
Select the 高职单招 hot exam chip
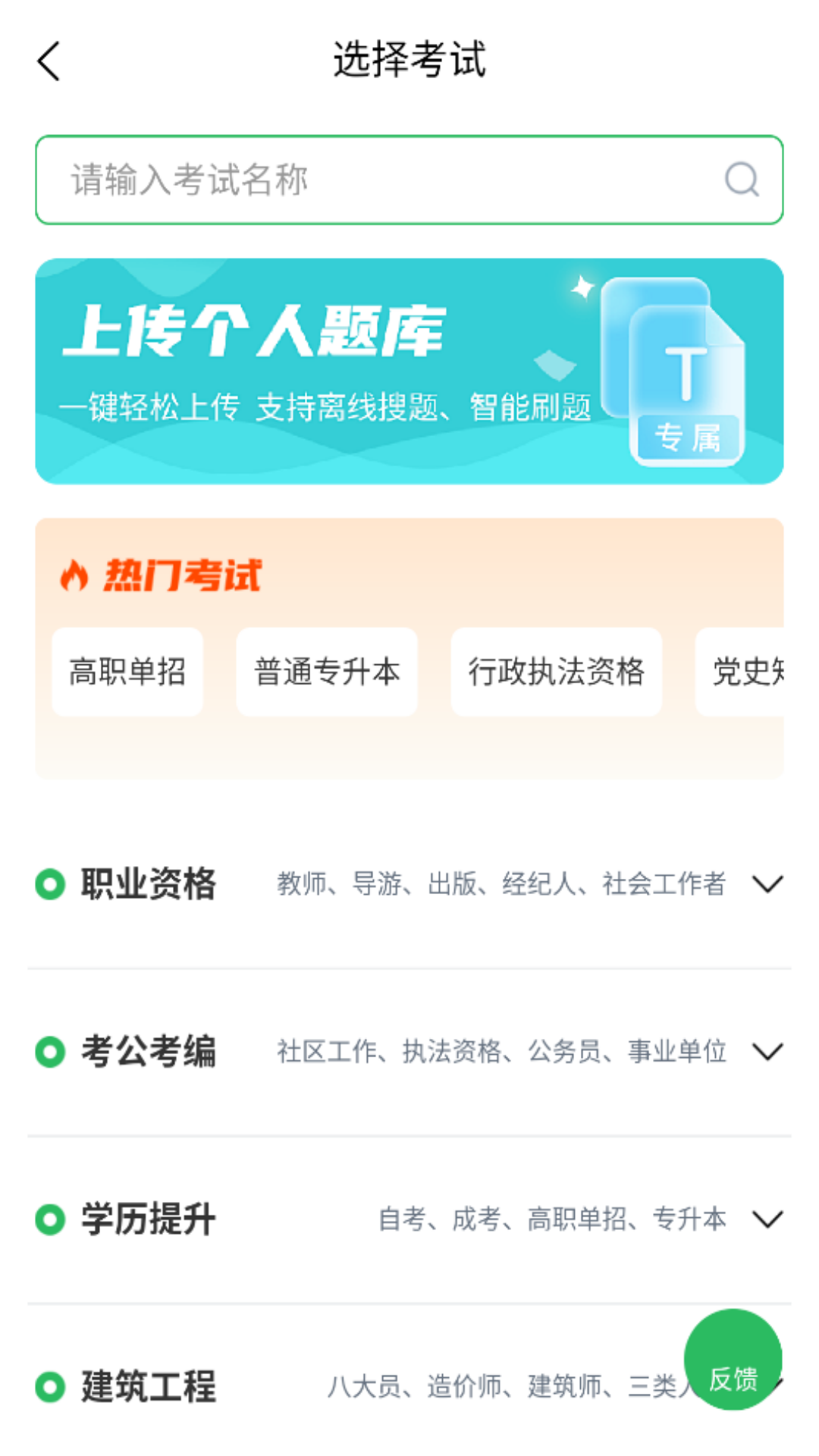127,672
